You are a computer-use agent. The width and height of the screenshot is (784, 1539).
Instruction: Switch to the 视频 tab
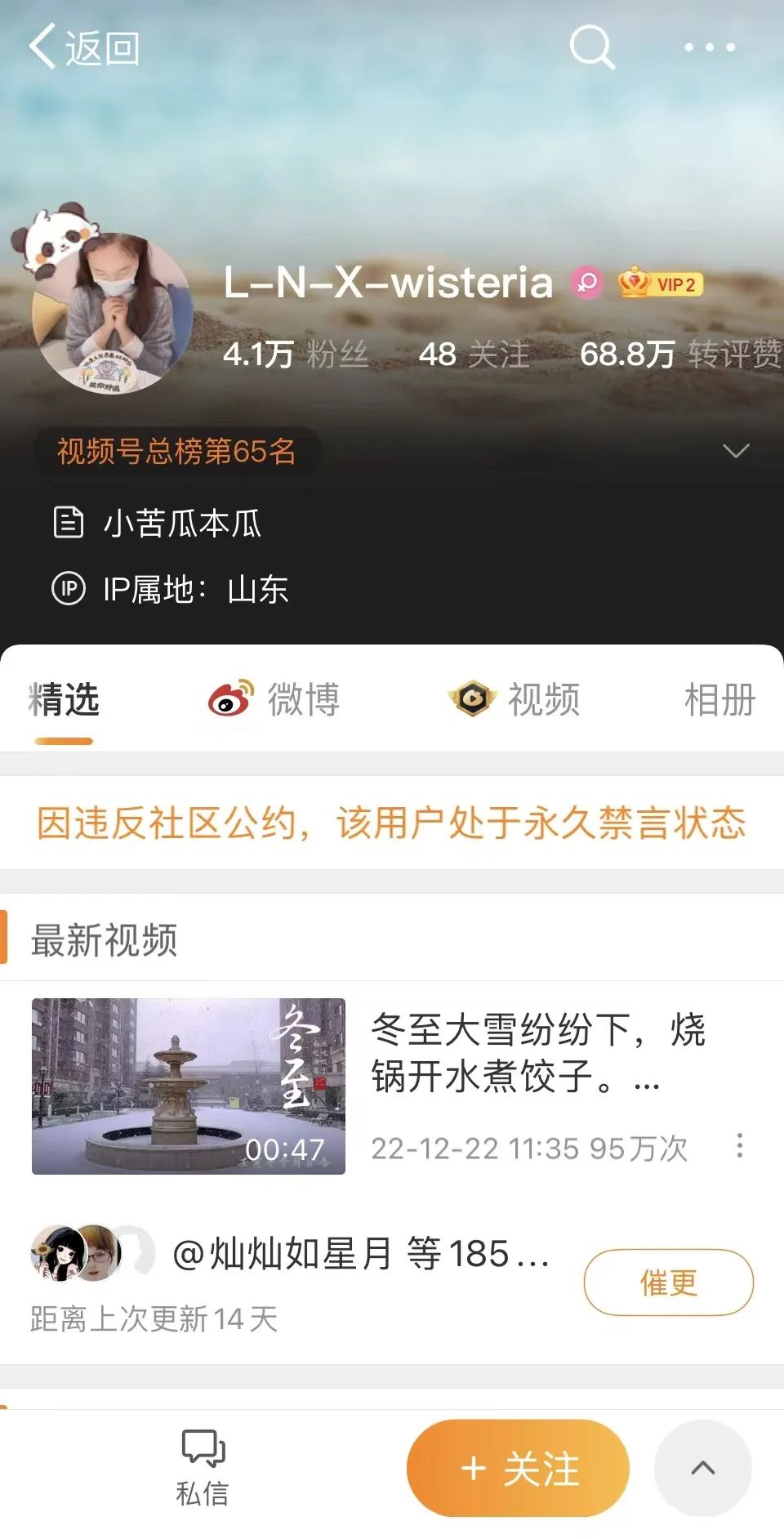tap(514, 701)
